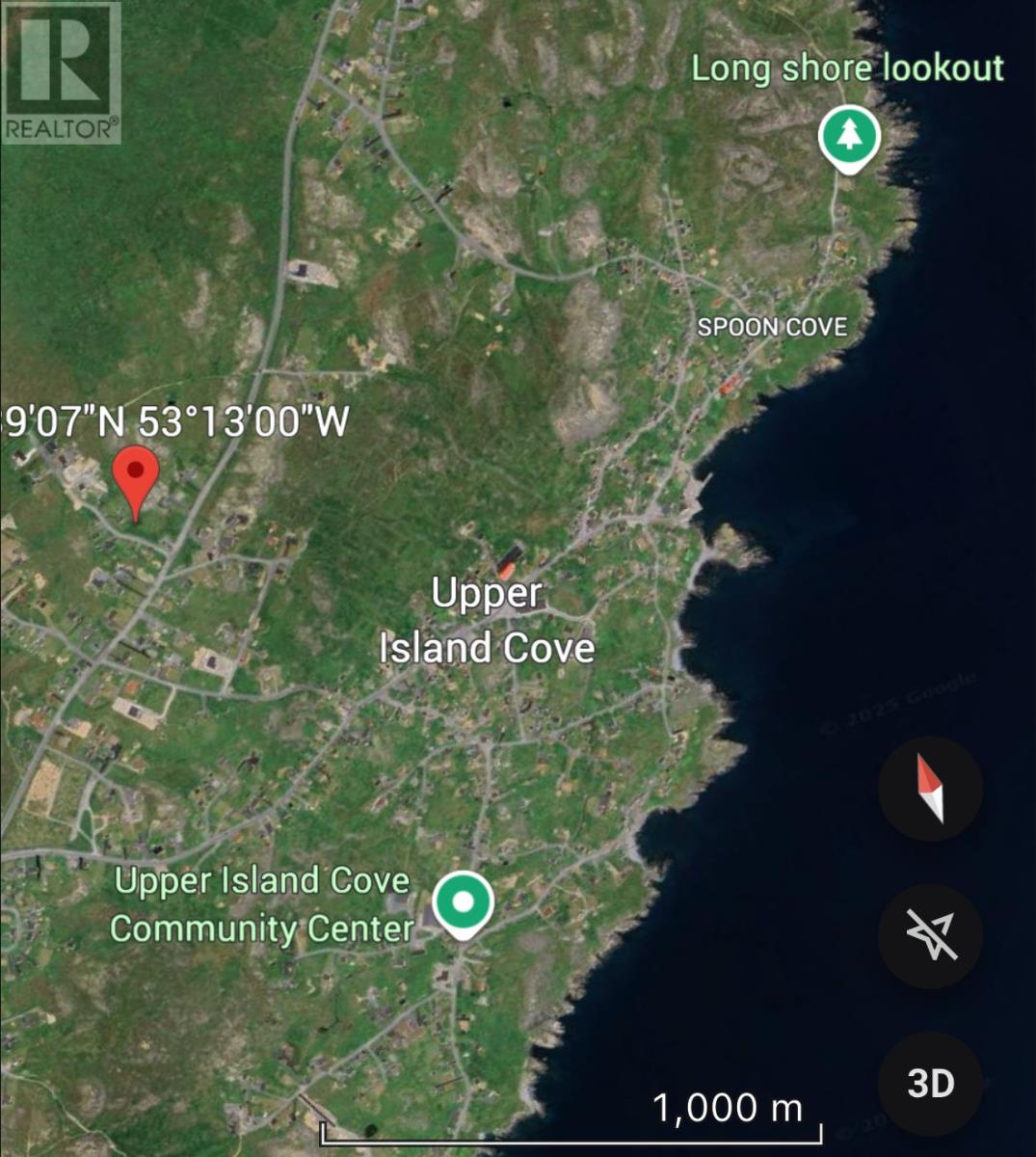
Task: Tap the green dot inside the Community Center marker
Action: click(x=463, y=900)
